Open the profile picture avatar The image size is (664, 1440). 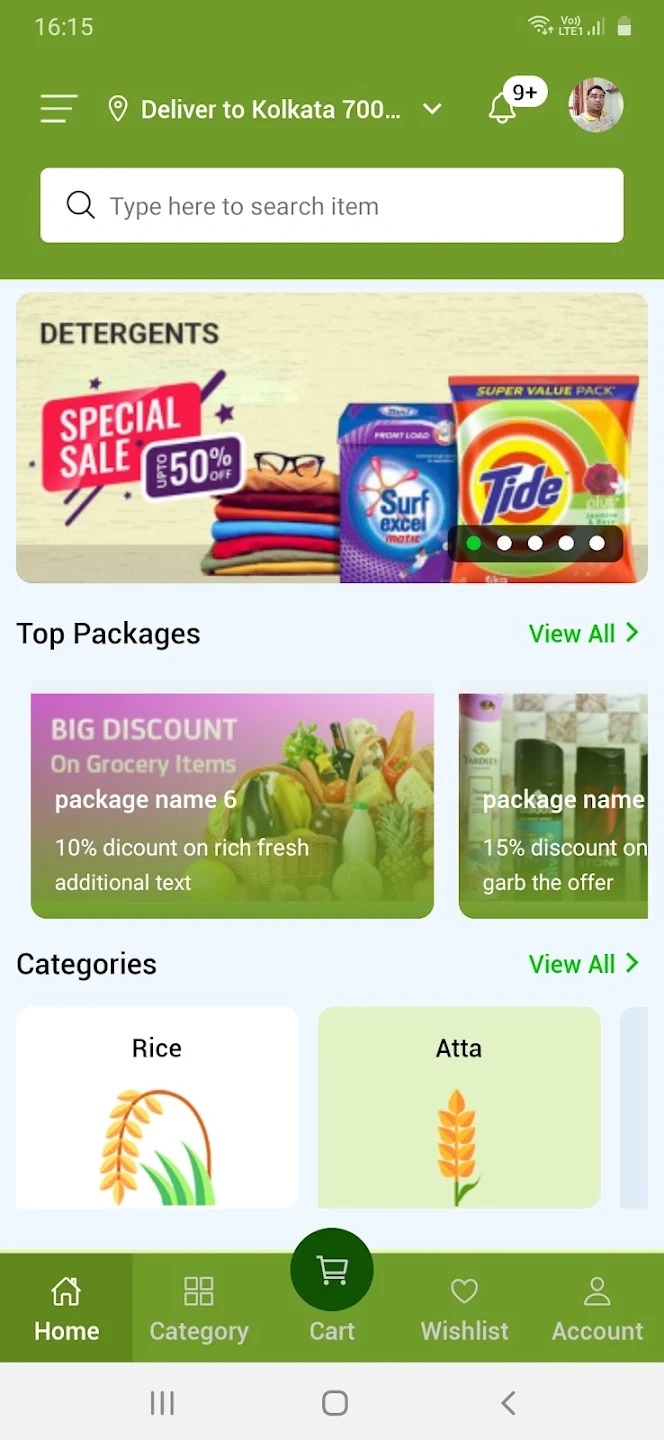click(596, 105)
